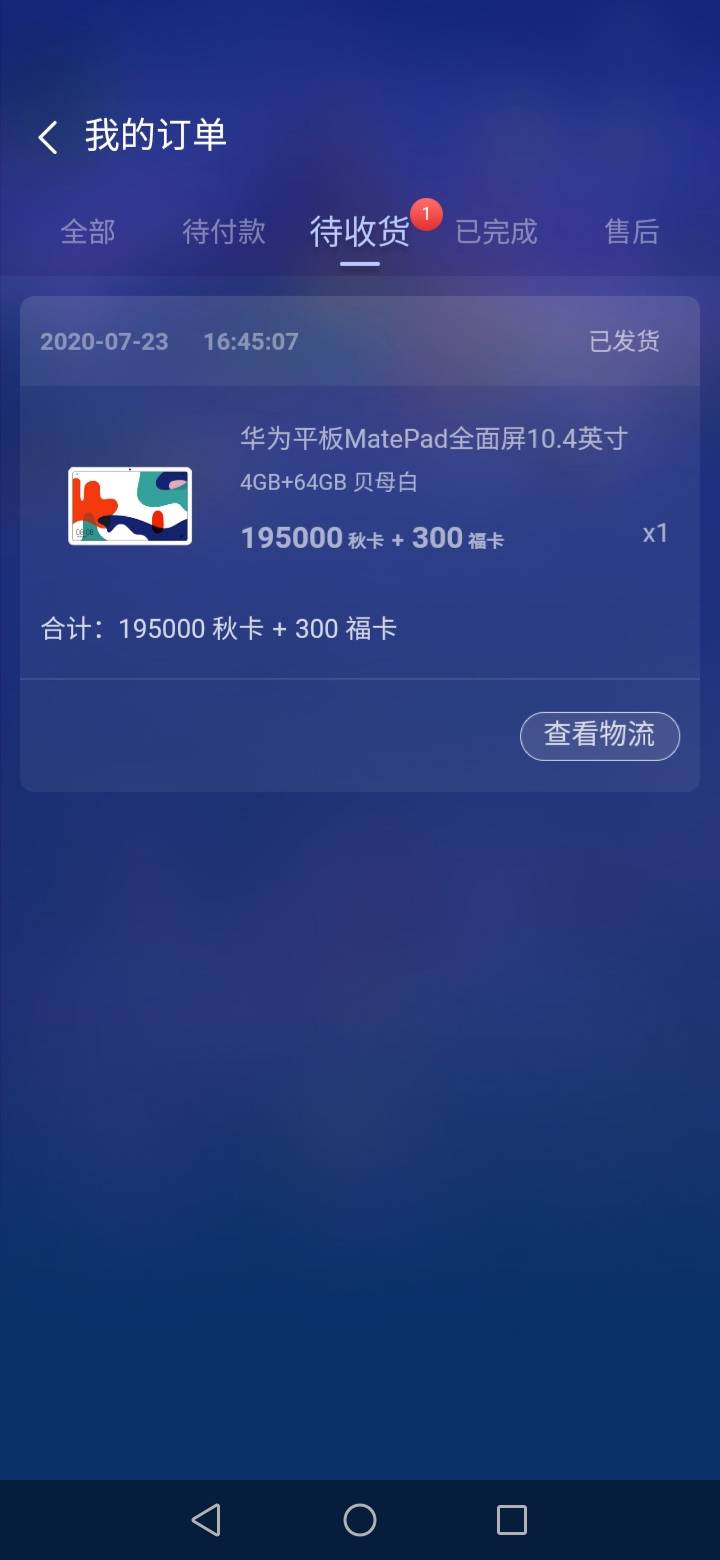Open the 待付款 pending payment tab
The width and height of the screenshot is (720, 1560).
[x=222, y=231]
